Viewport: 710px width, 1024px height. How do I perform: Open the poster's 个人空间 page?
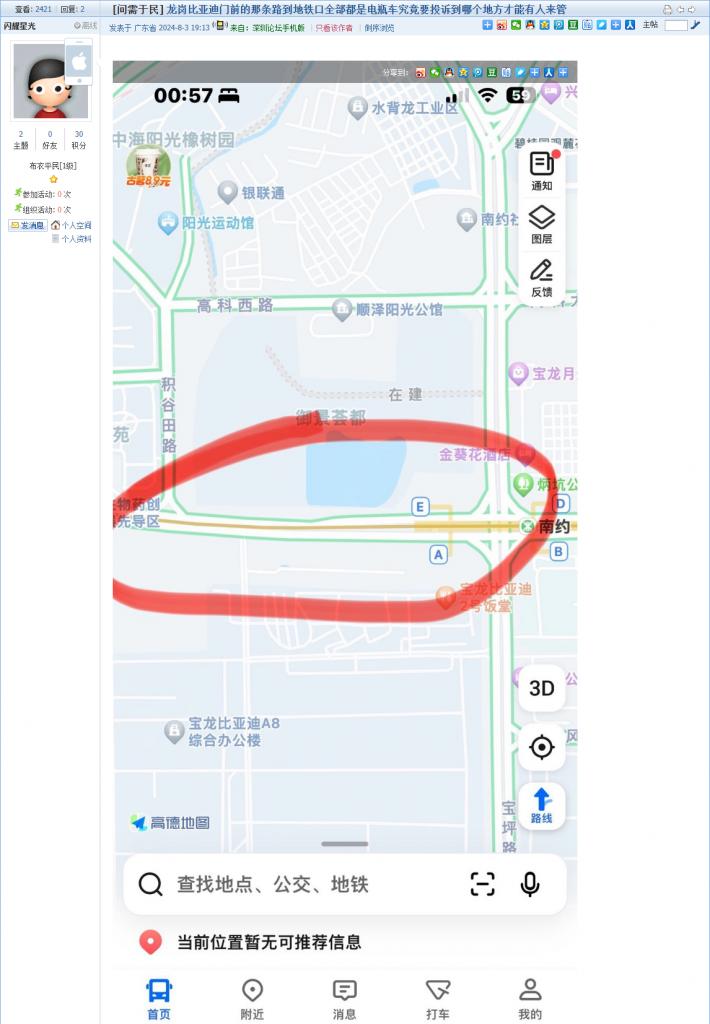click(x=71, y=226)
